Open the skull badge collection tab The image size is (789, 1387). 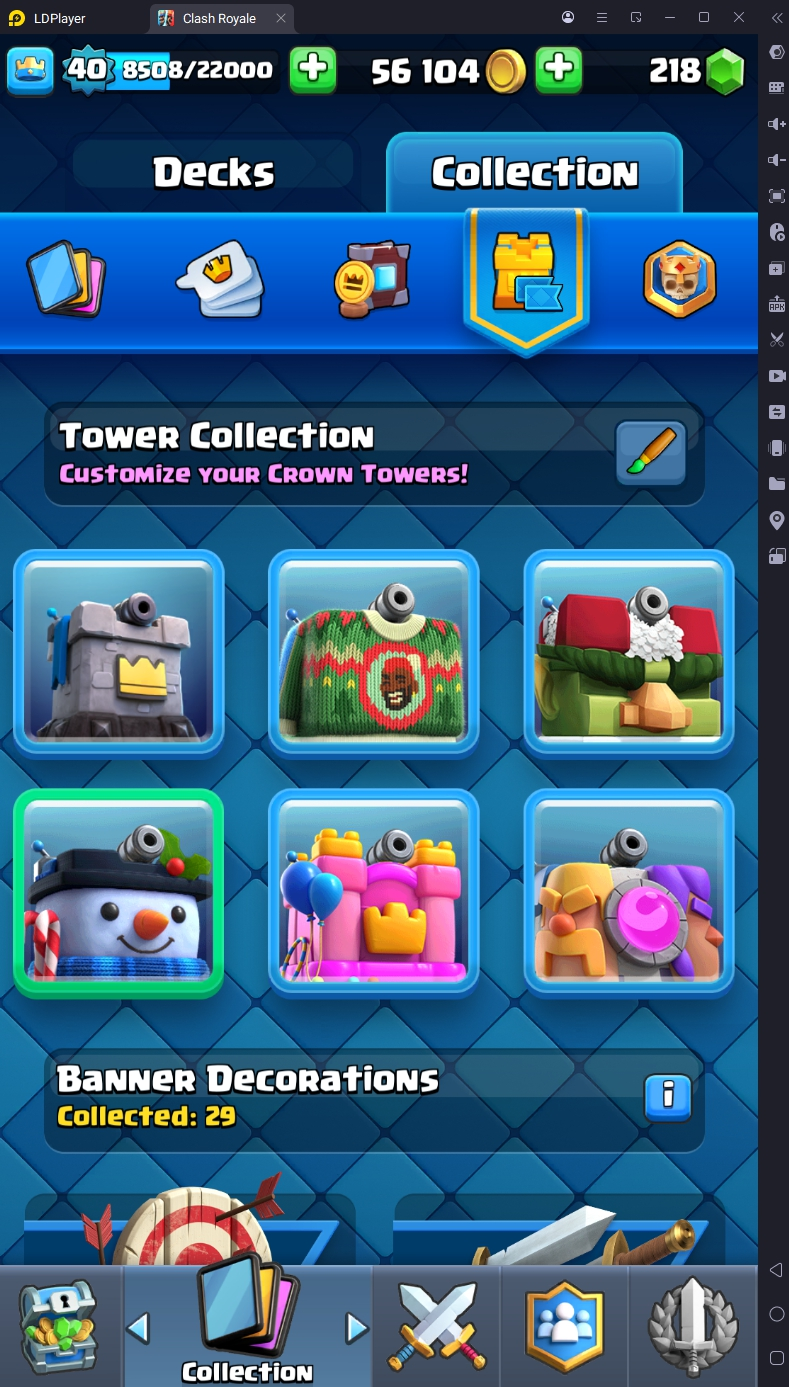[x=679, y=279]
